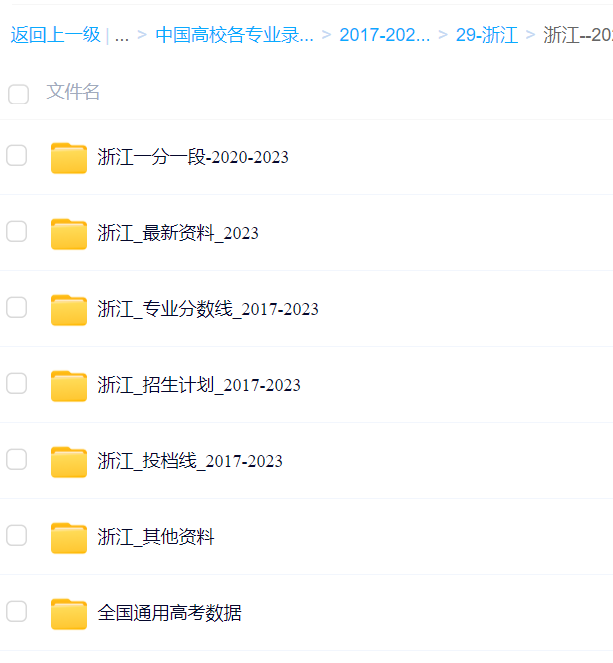Screen dimensions: 613x663
Task: Open folder 全国通用高考数据
Action: point(168,613)
